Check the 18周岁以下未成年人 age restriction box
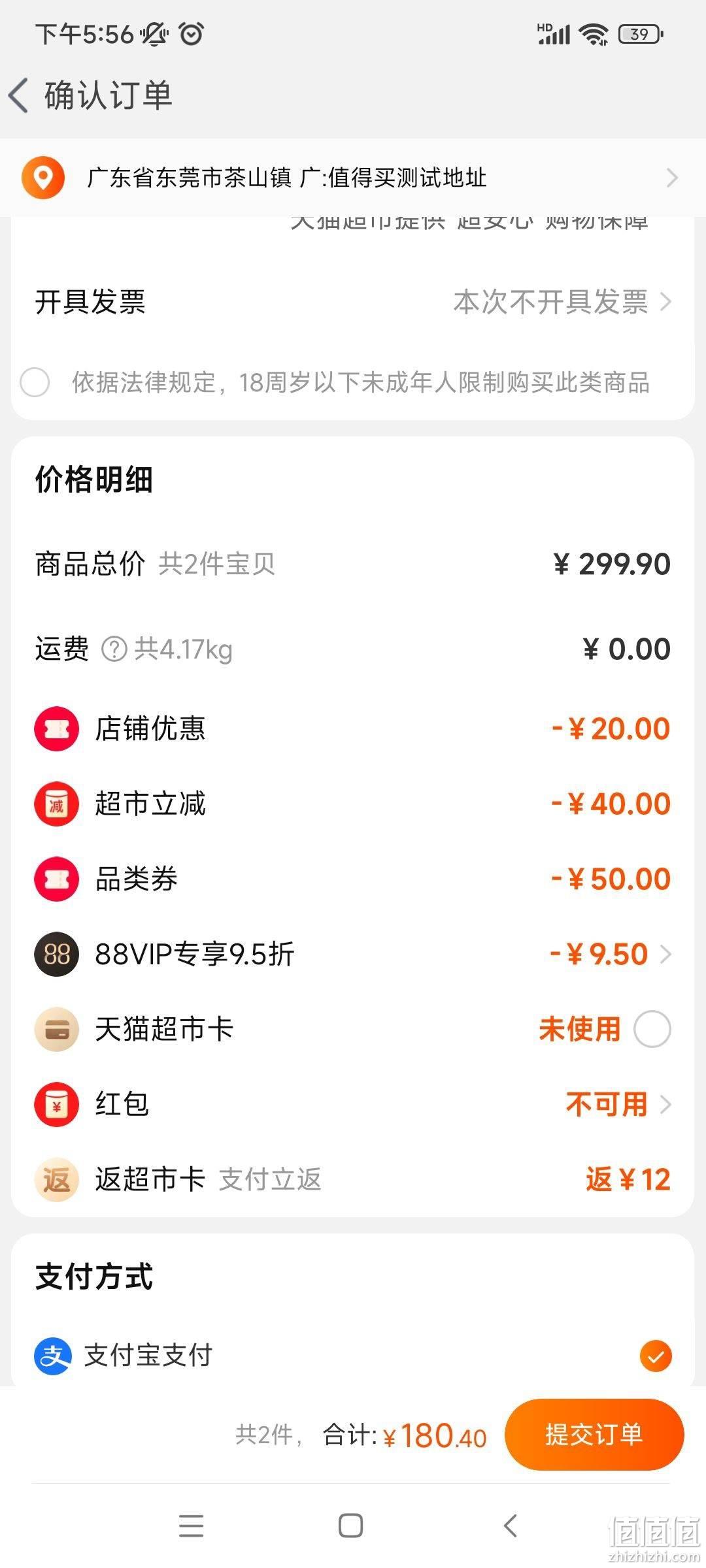 pyautogui.click(x=35, y=382)
